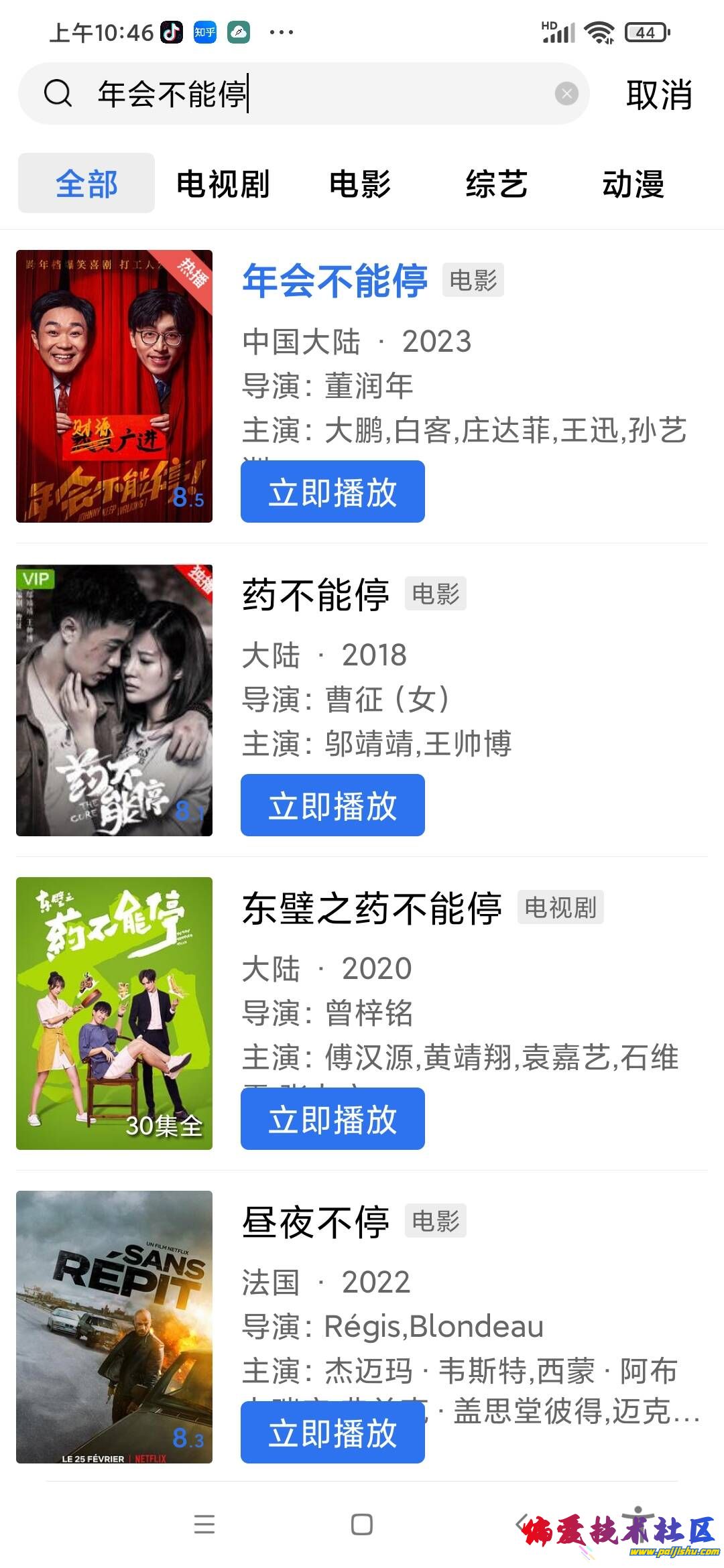Play 东璧之药不能停 using its 立即播放 button
The width and height of the screenshot is (724, 1568).
(332, 1118)
